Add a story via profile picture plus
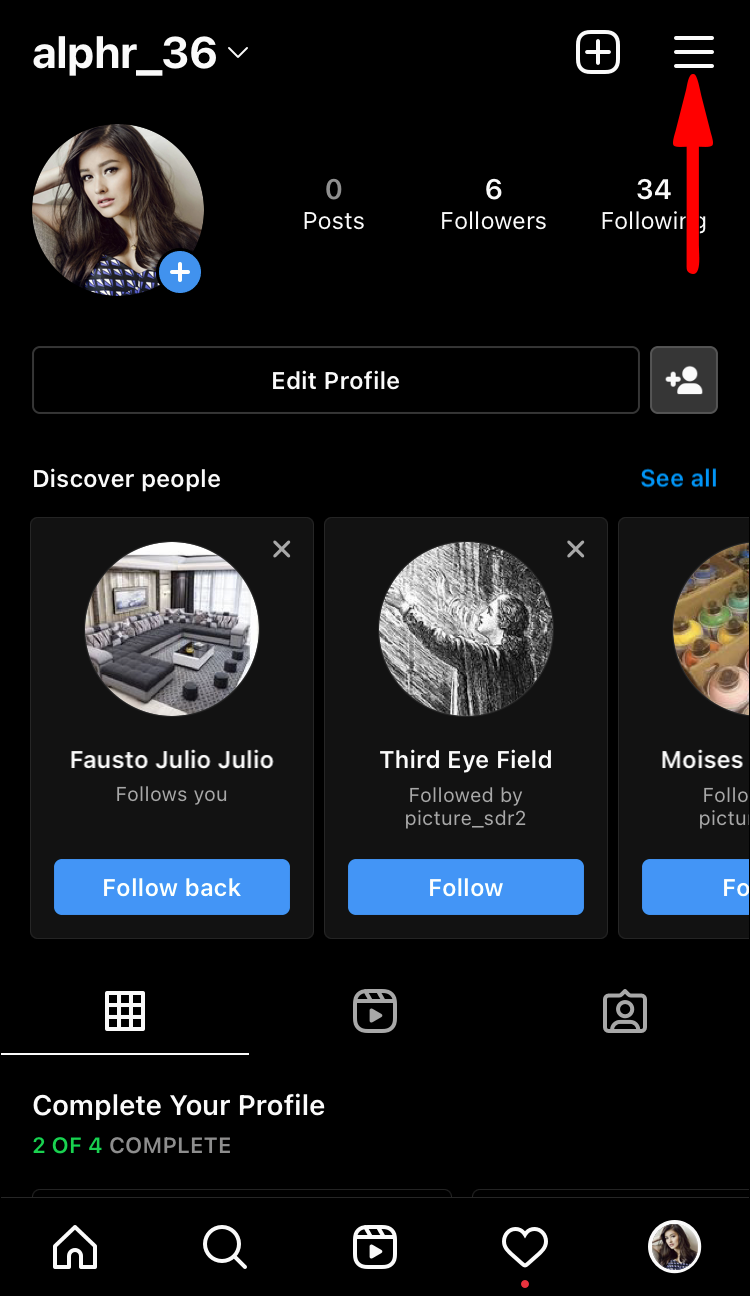 [180, 272]
